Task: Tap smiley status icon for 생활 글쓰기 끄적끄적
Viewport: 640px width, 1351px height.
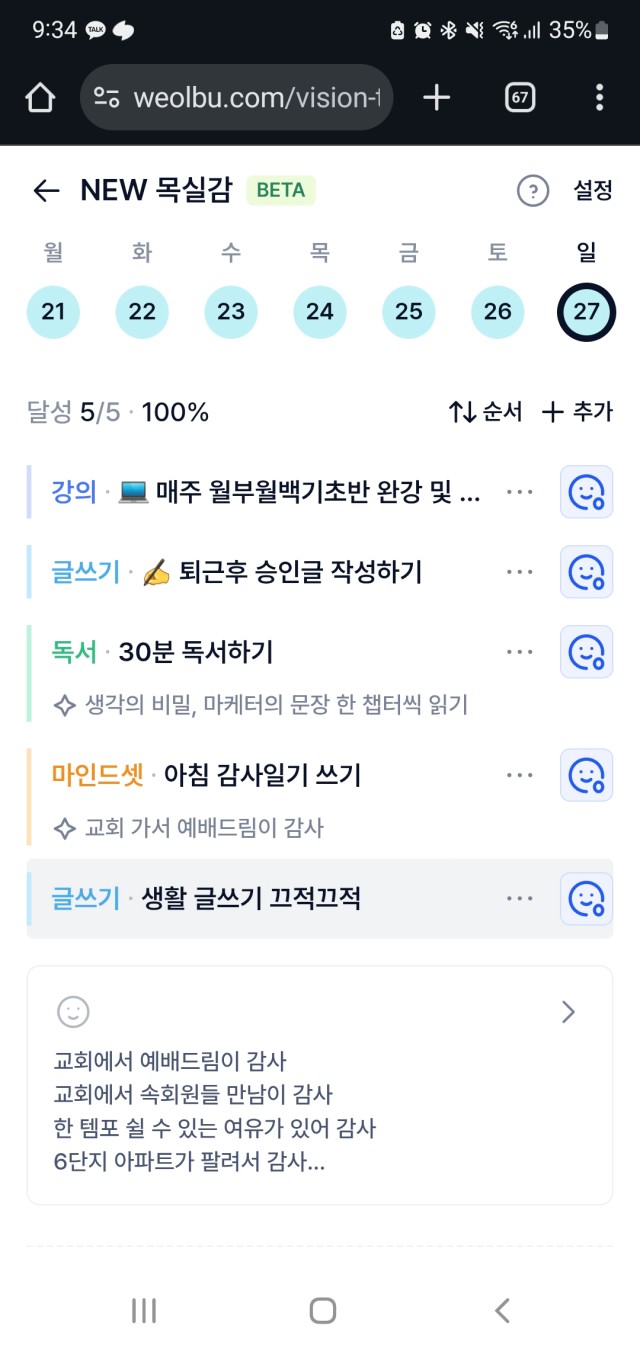Action: click(x=586, y=898)
